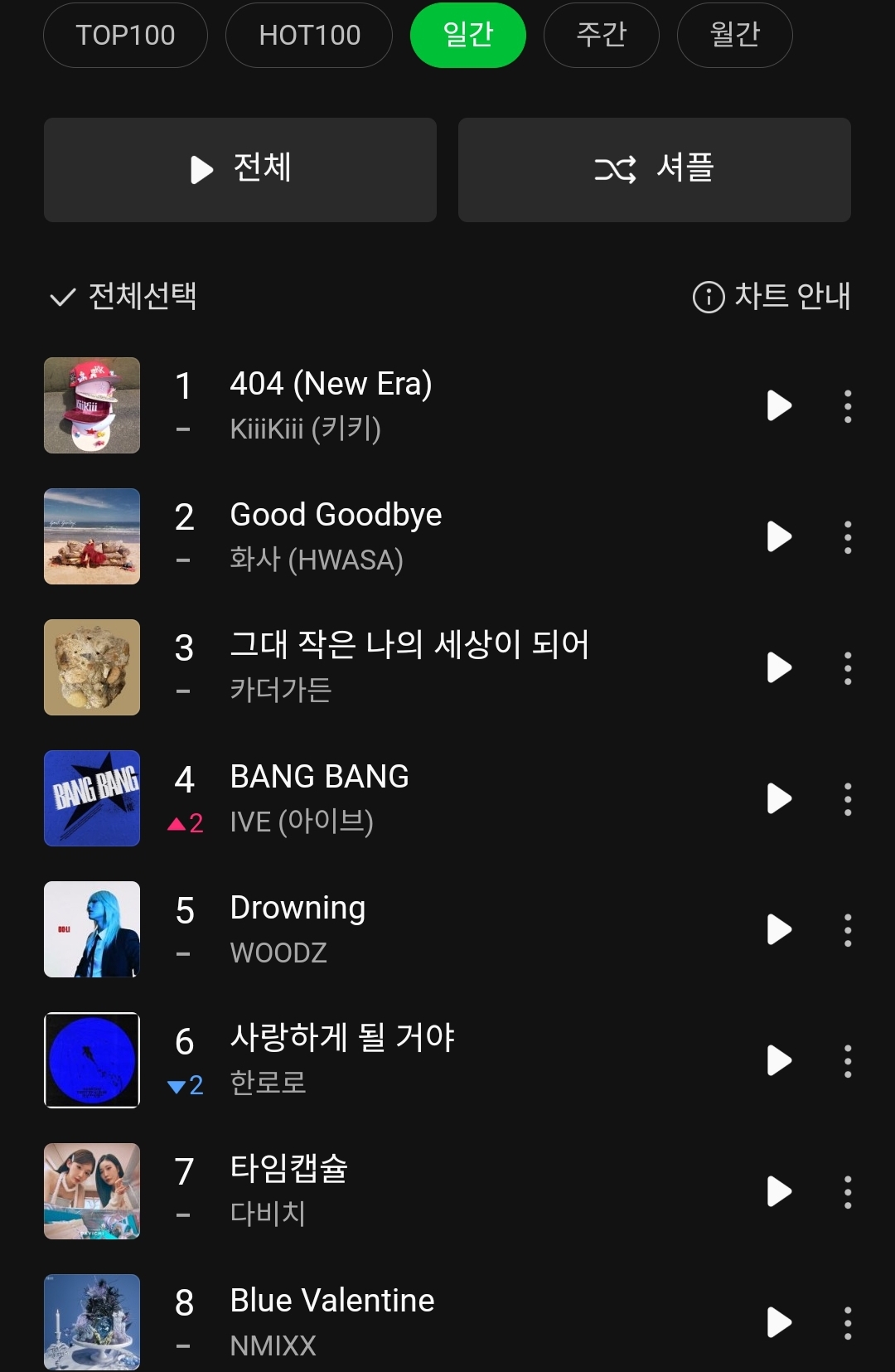Open more options for BANG BANG

tap(847, 799)
